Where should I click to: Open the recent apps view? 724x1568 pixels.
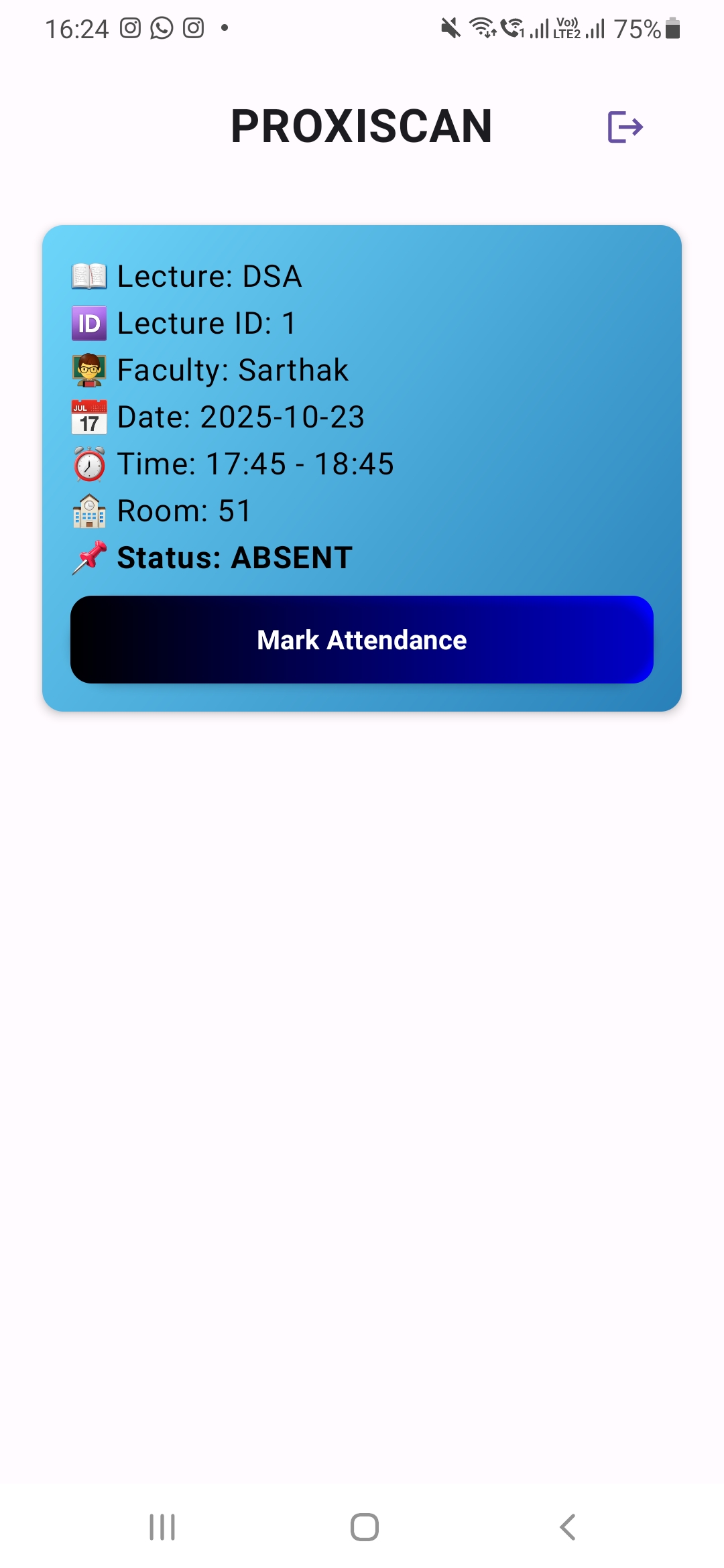[x=162, y=1527]
